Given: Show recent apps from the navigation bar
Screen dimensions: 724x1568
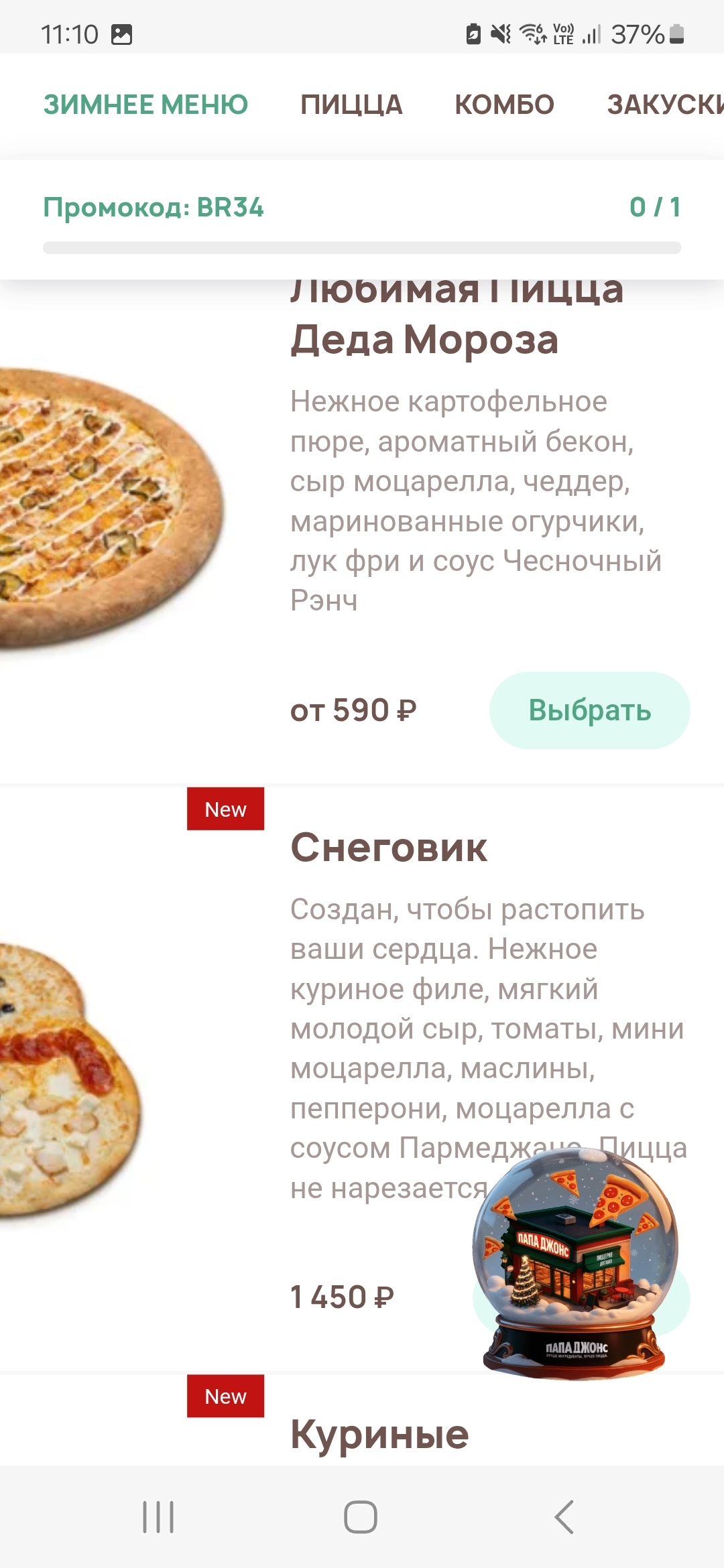Looking at the screenshot, I should click(x=158, y=1516).
